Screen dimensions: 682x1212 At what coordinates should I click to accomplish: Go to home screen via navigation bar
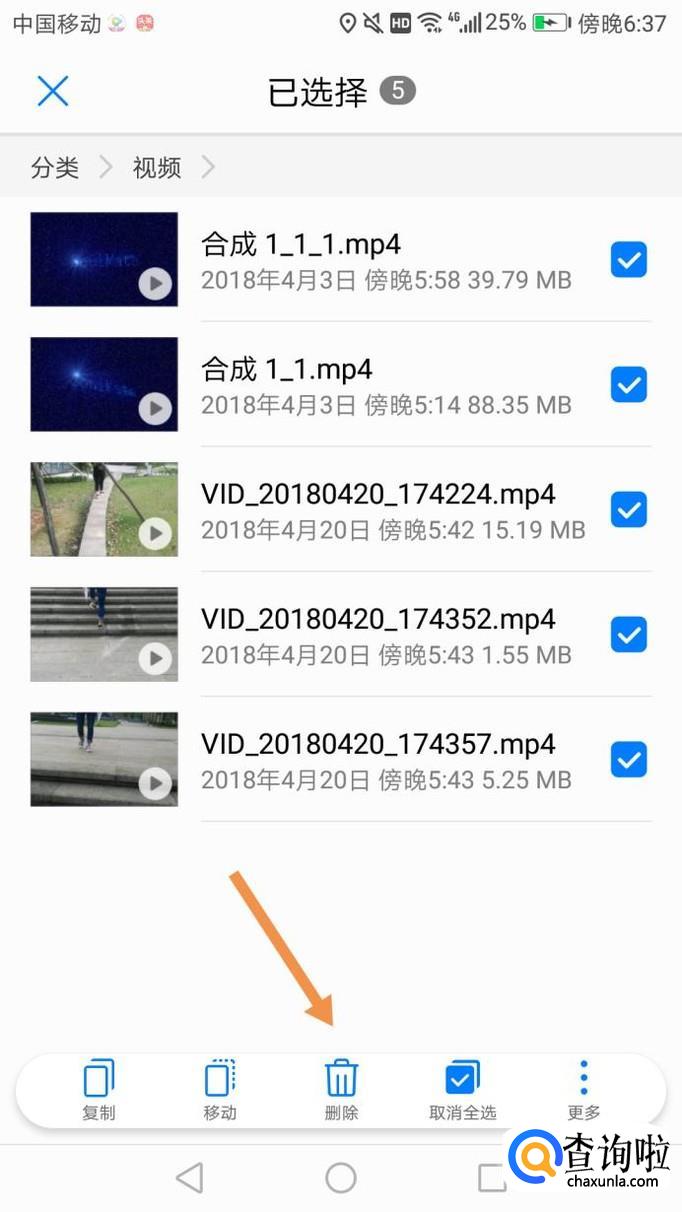point(341,1178)
